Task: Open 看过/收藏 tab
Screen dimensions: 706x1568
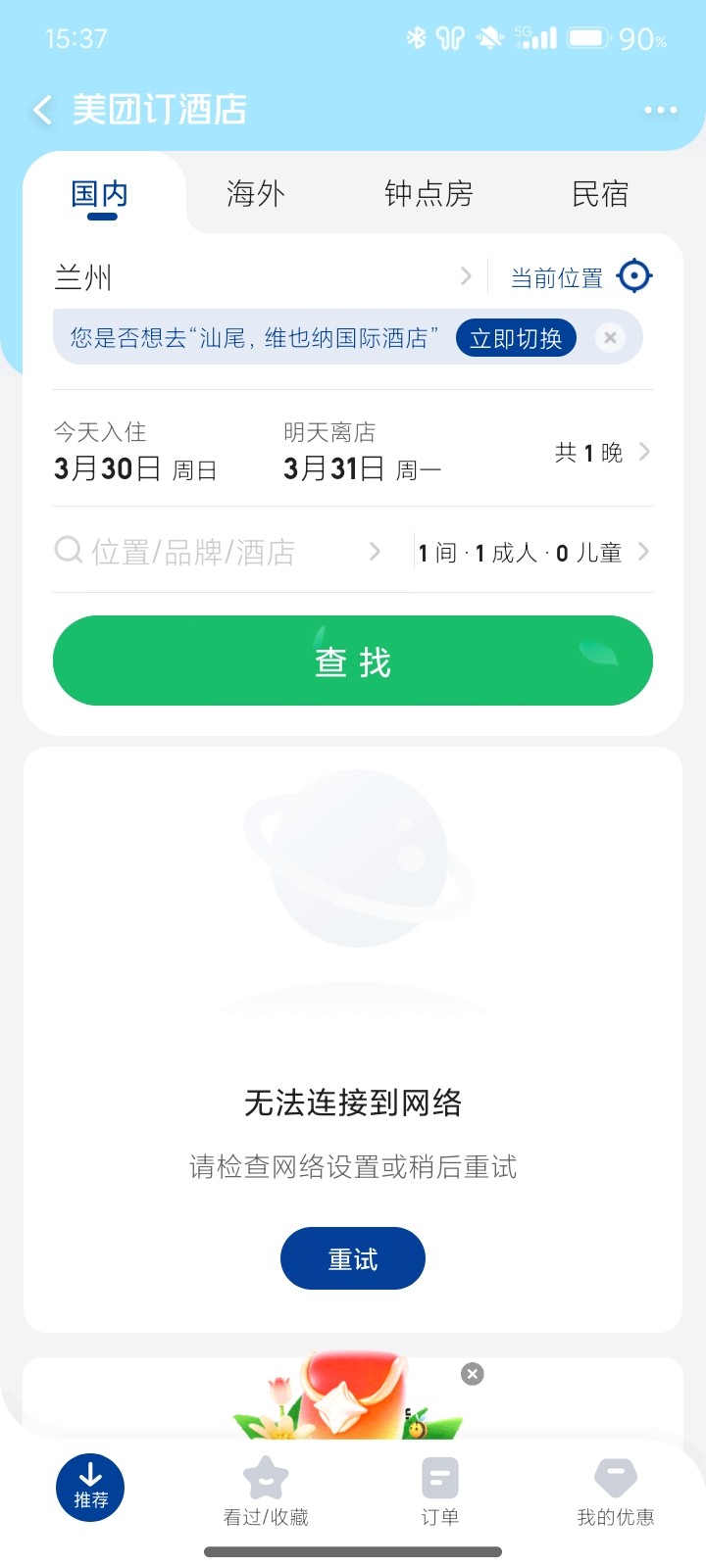Action: tap(266, 1492)
